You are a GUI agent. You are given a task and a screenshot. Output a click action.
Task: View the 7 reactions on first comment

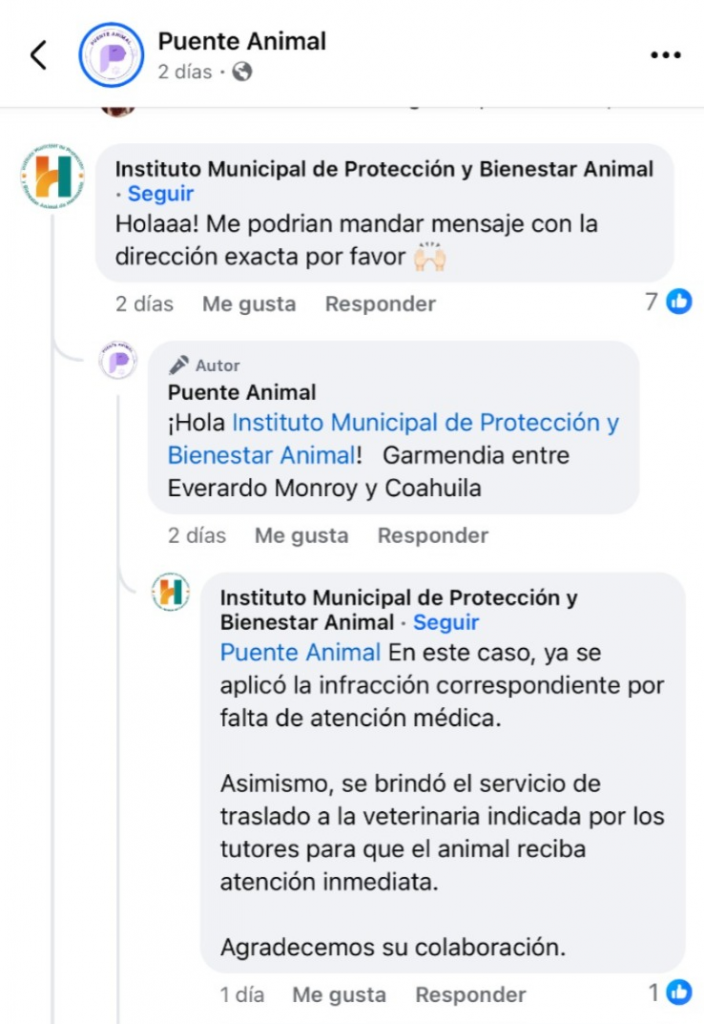tap(668, 302)
